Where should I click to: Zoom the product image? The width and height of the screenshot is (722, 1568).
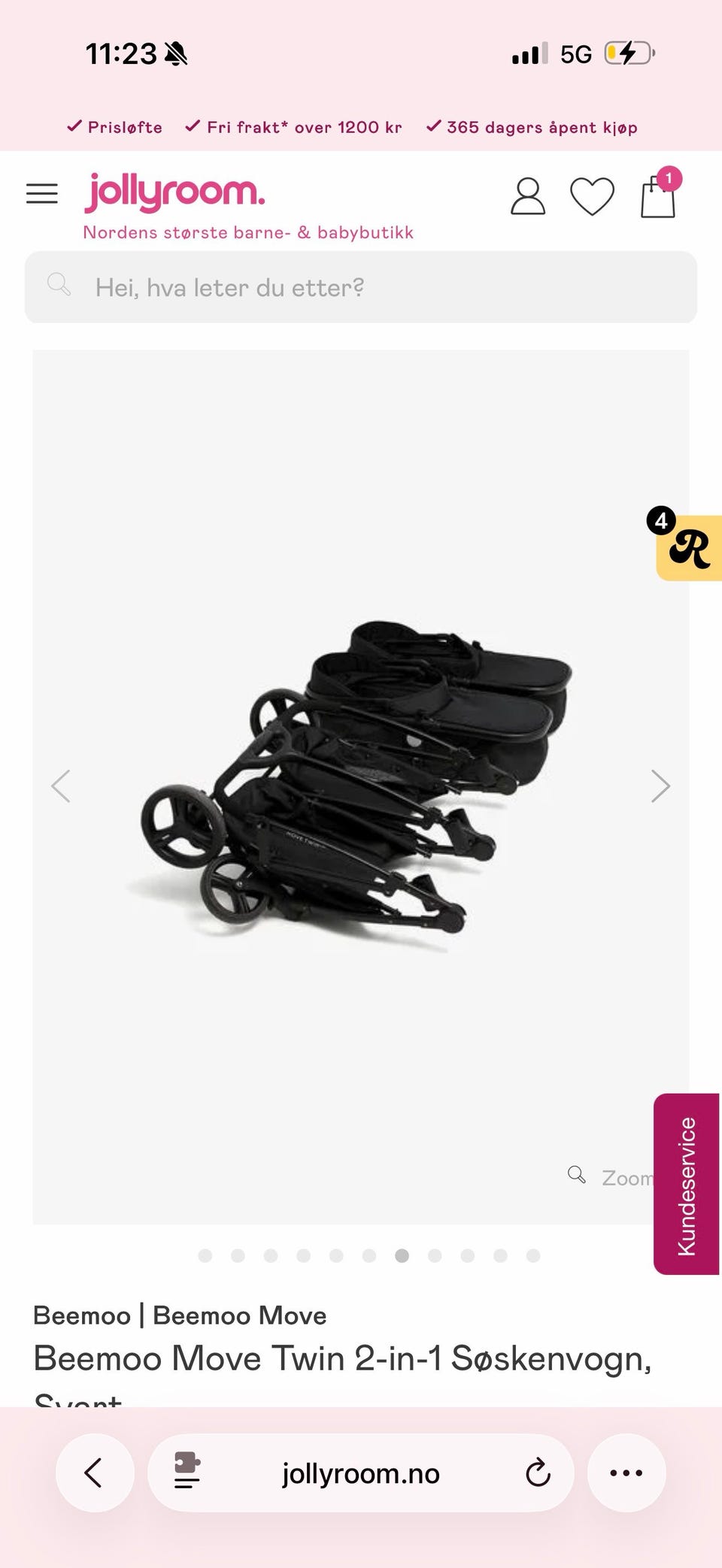(611, 1176)
